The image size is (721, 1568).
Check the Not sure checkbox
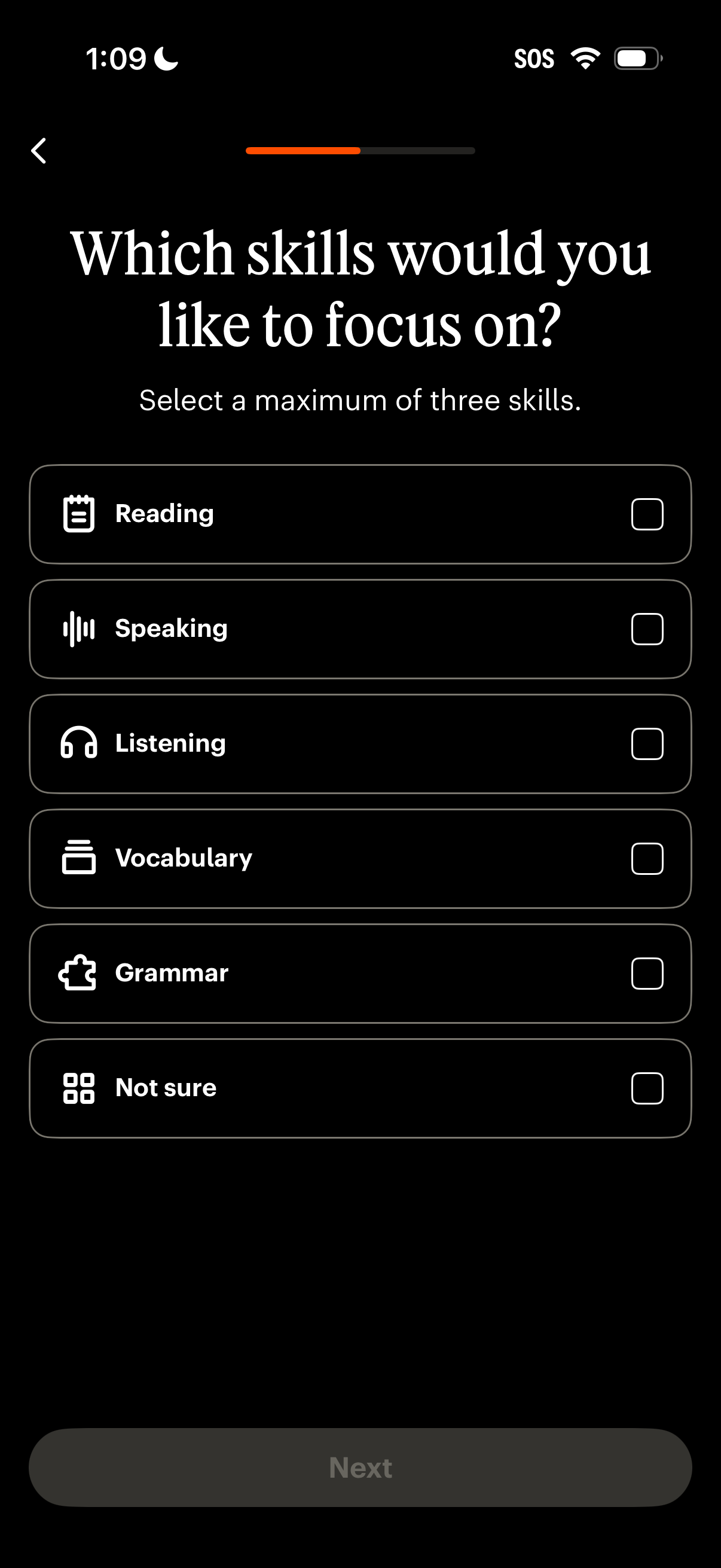[x=647, y=1088]
